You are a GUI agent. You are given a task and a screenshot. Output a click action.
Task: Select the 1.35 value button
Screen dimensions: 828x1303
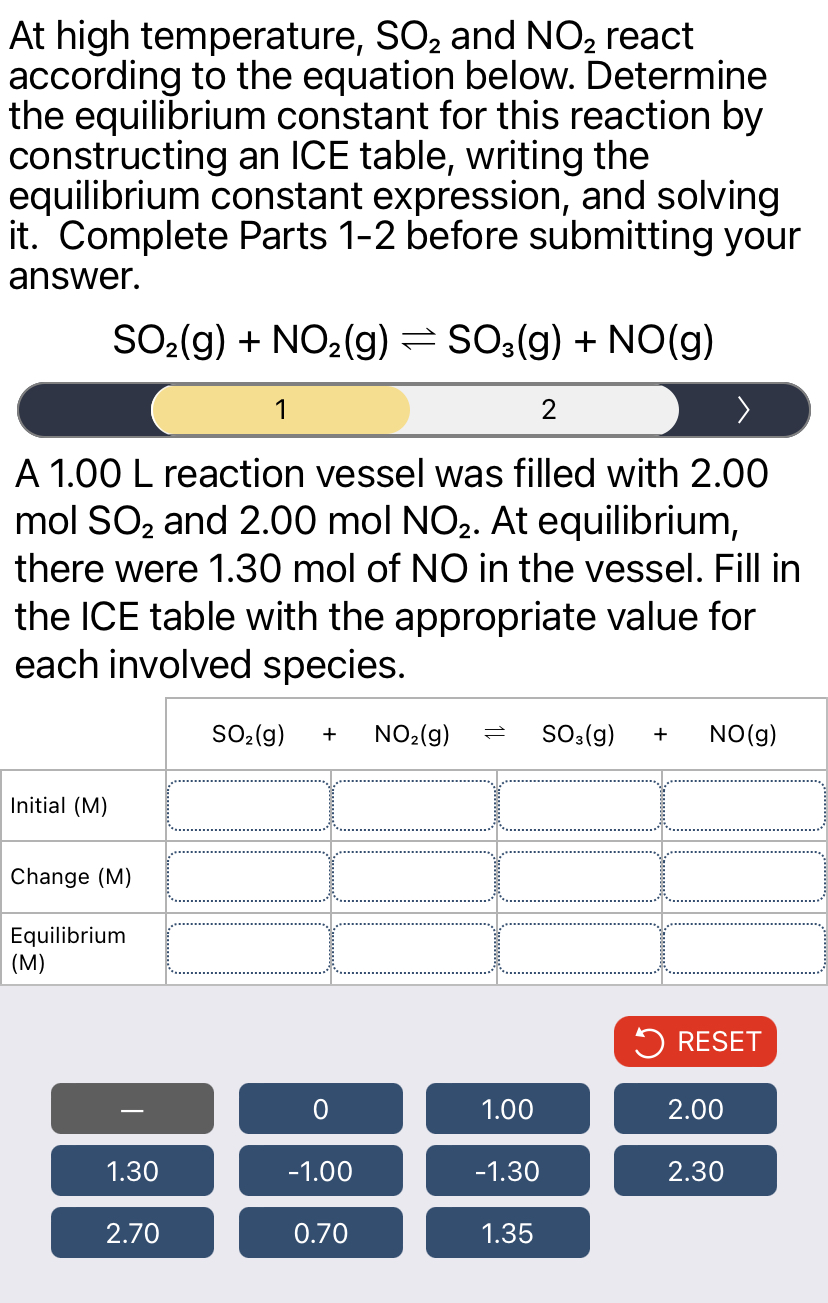507,1232
